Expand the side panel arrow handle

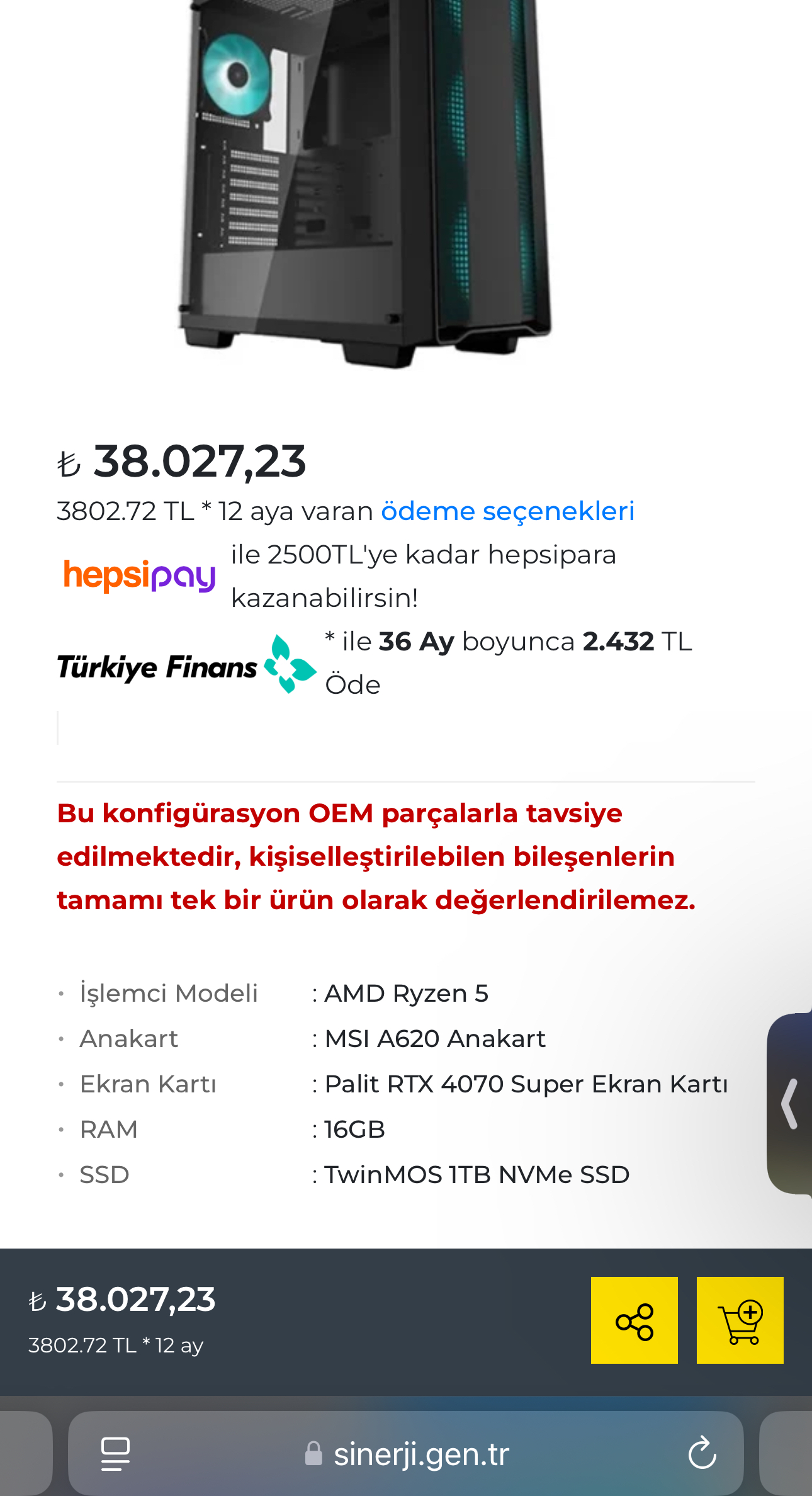coord(790,1103)
